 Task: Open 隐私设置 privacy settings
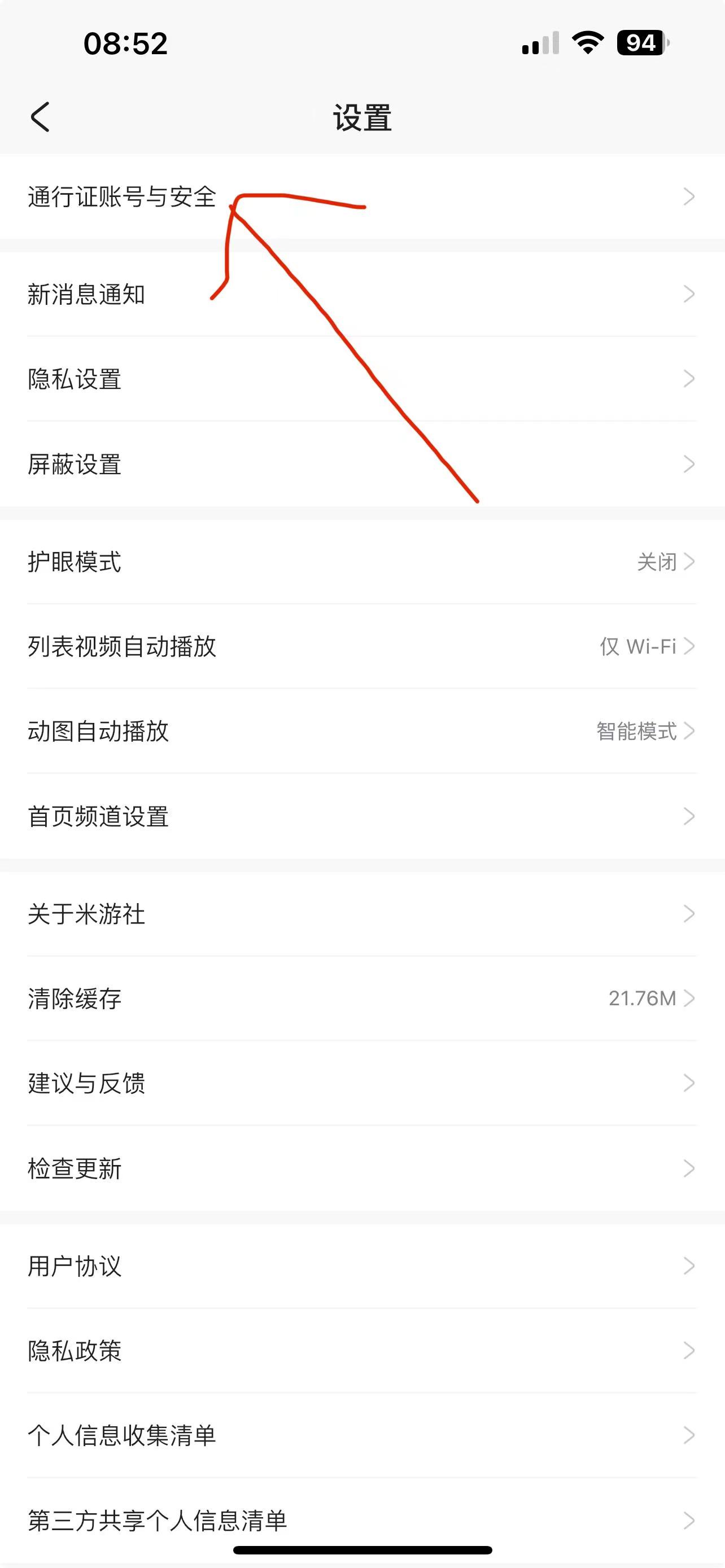click(x=75, y=379)
